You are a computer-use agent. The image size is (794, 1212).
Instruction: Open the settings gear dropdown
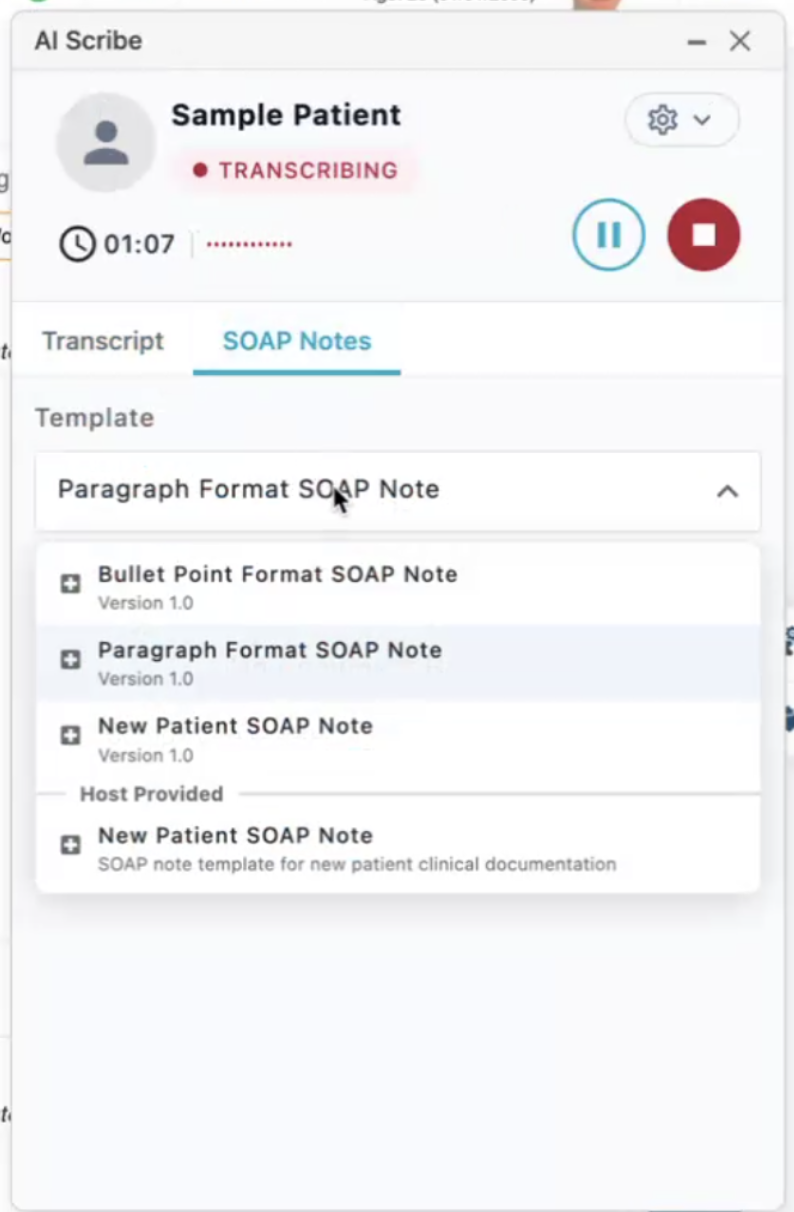click(681, 120)
